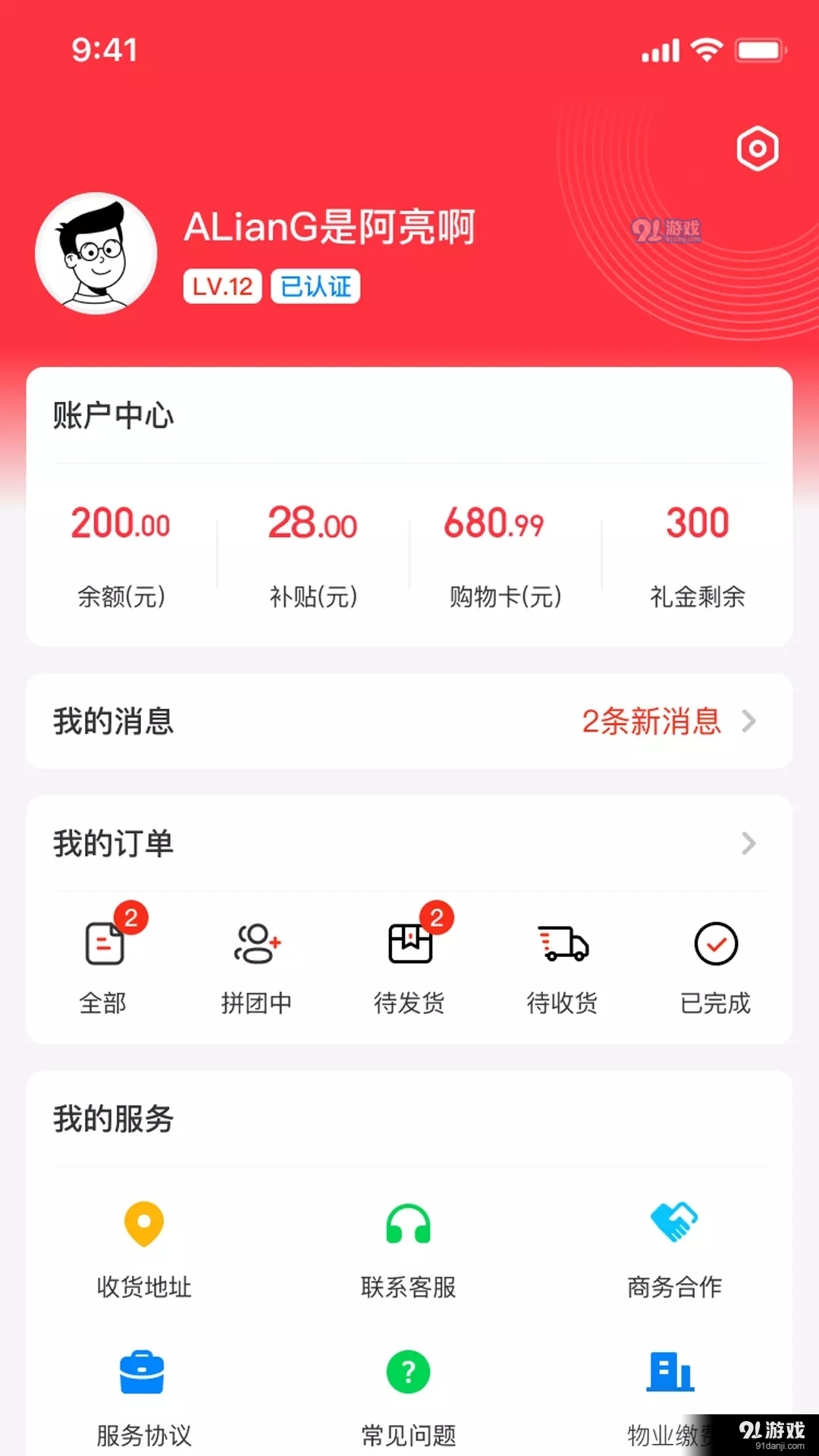Open the settings gear in top corner
The width and height of the screenshot is (819, 1456).
[x=756, y=149]
